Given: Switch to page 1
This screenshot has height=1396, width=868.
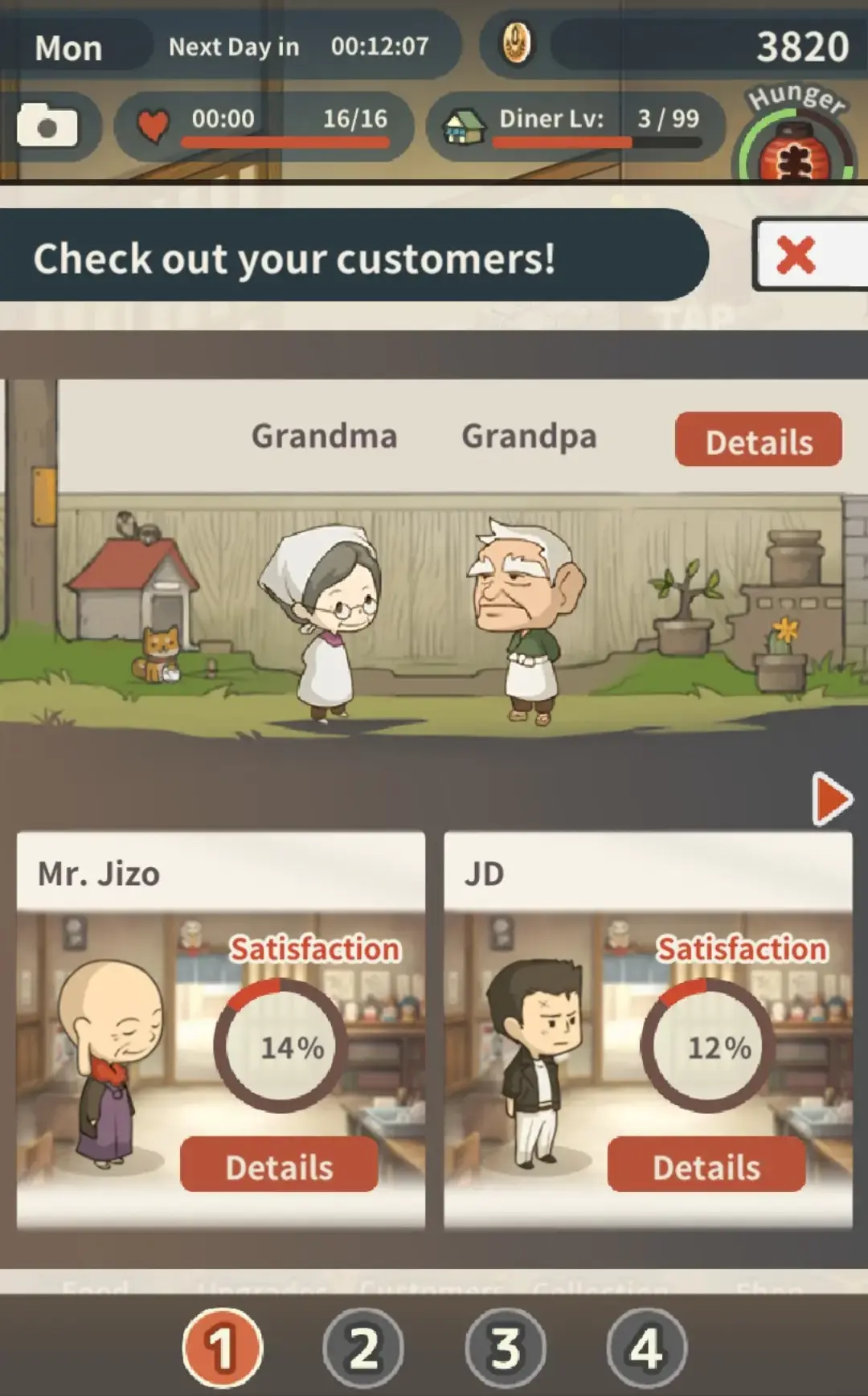Looking at the screenshot, I should click(223, 1349).
